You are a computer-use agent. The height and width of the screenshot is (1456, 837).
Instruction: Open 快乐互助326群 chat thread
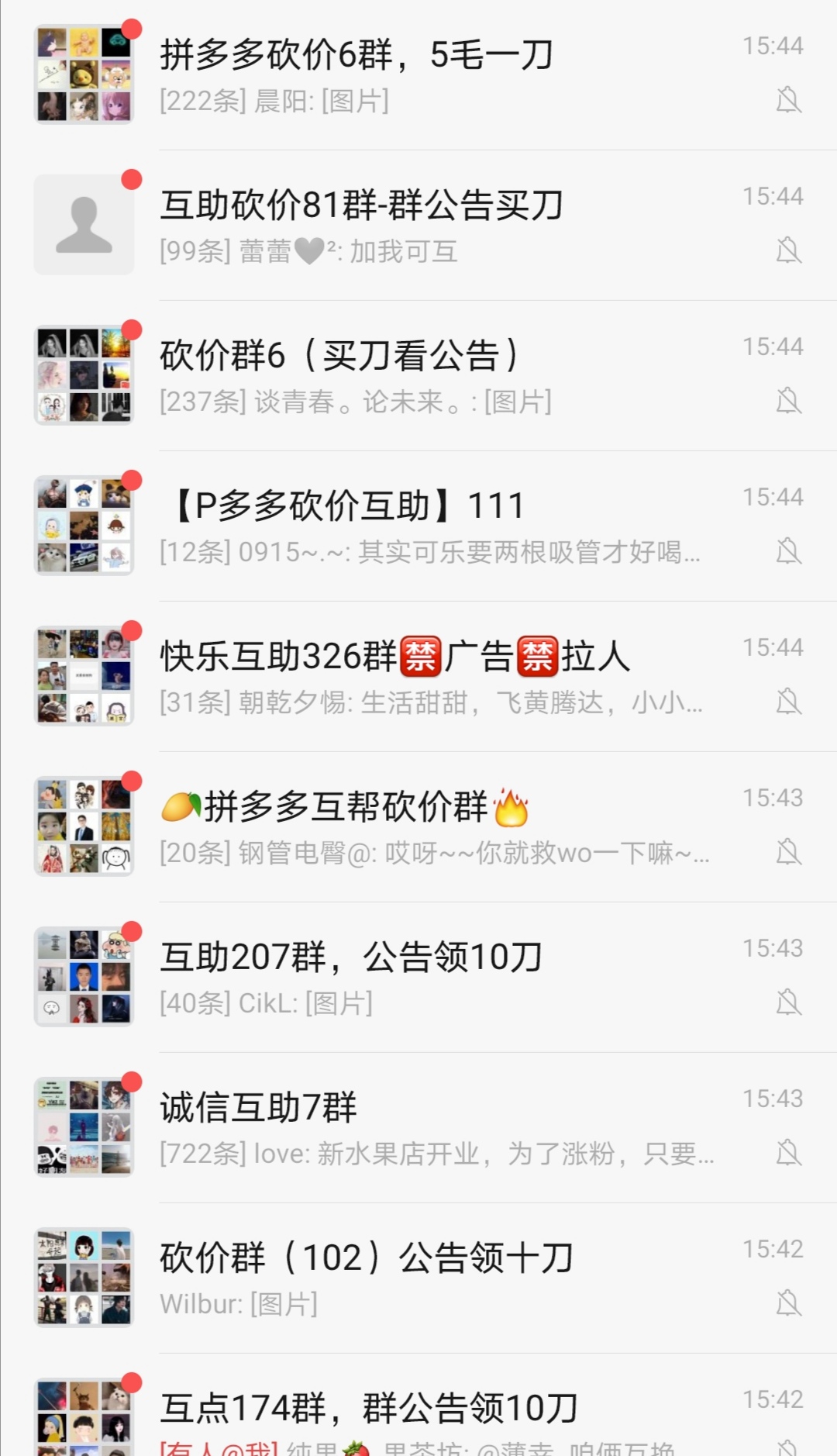(418, 677)
